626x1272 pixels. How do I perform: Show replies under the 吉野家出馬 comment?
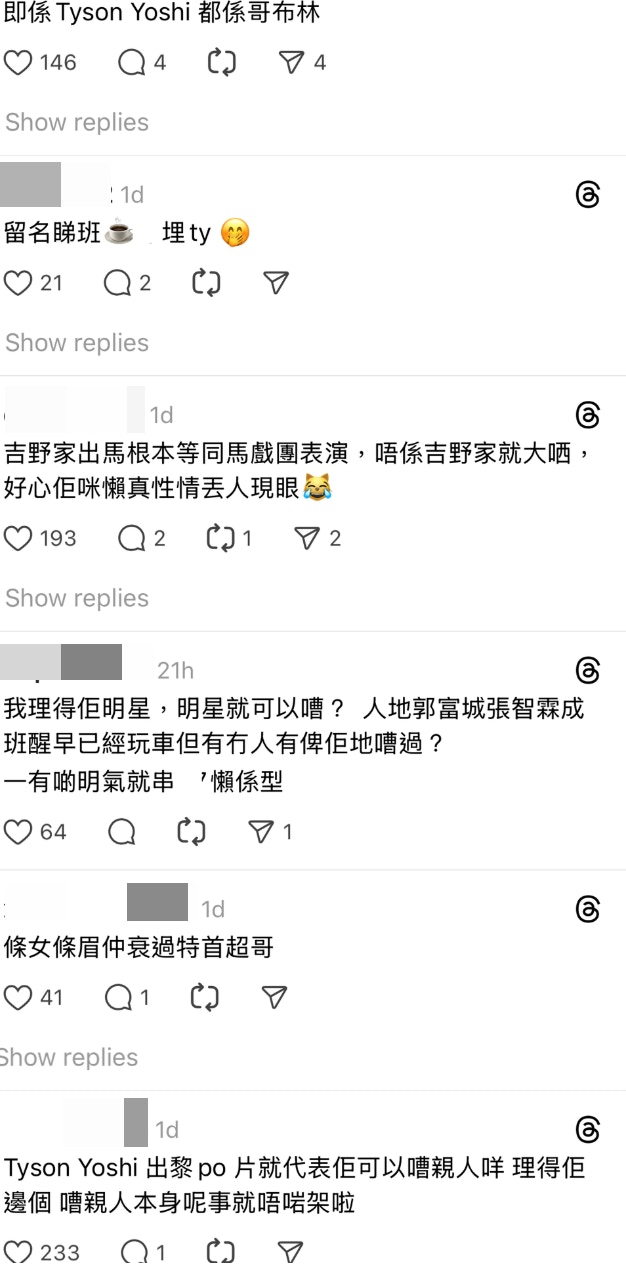tap(77, 598)
